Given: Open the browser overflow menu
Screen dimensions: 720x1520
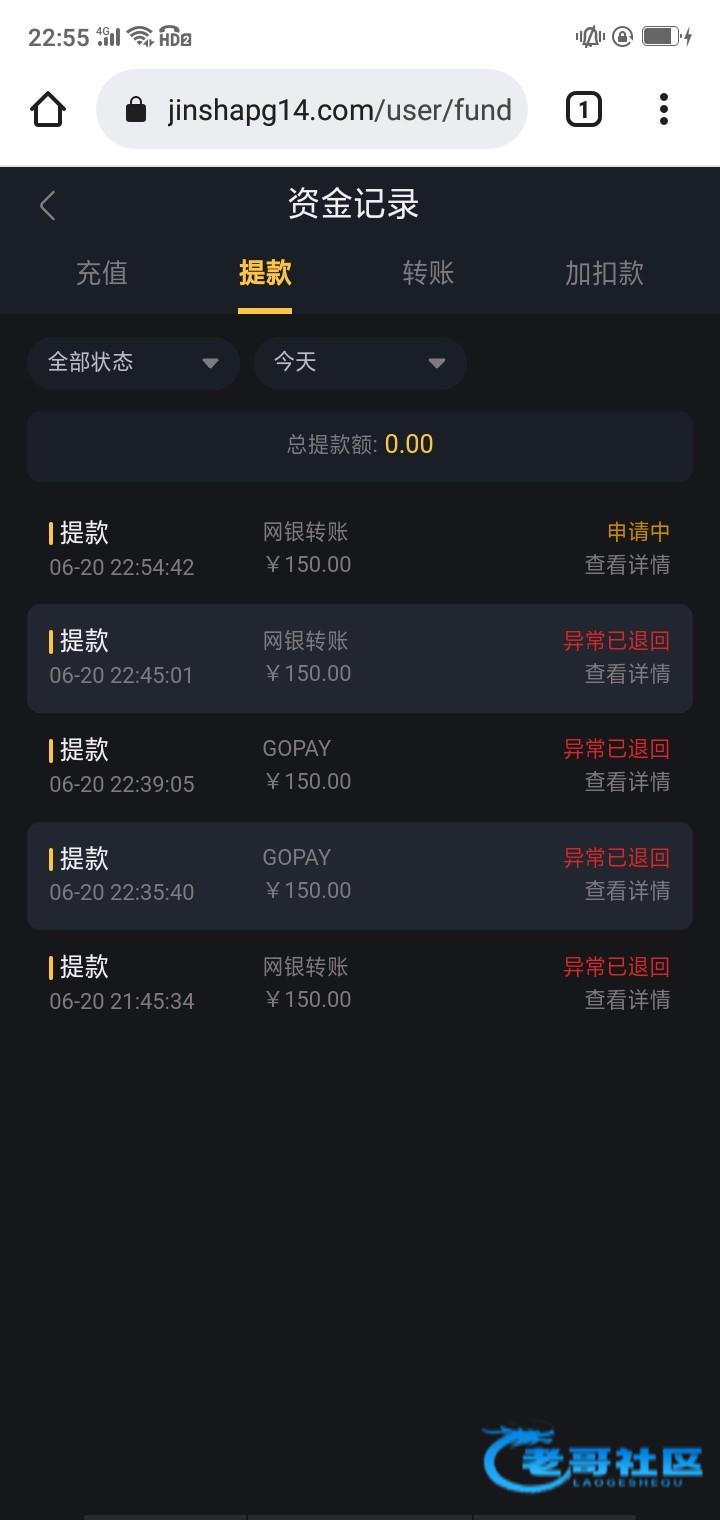Looking at the screenshot, I should (663, 109).
